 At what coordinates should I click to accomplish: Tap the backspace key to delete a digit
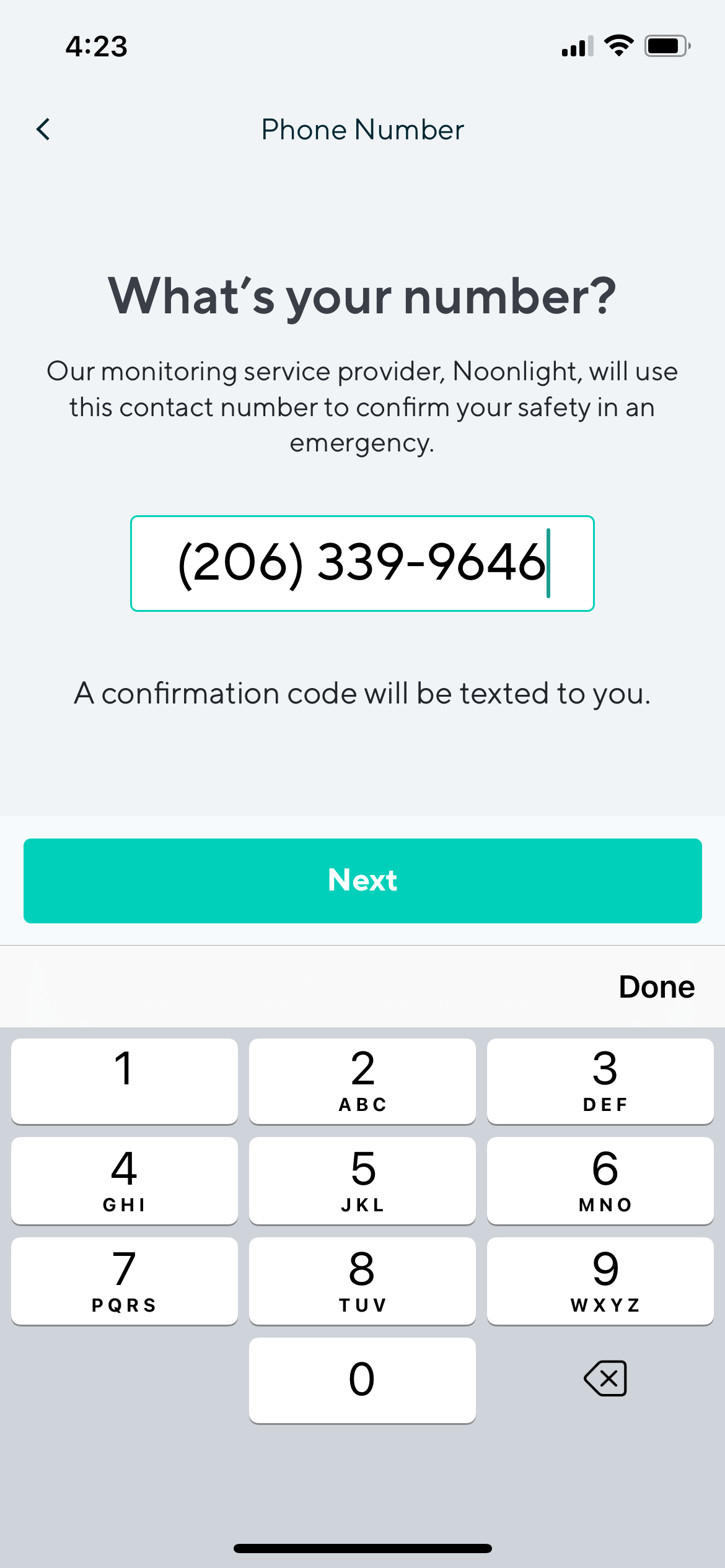(x=604, y=1378)
